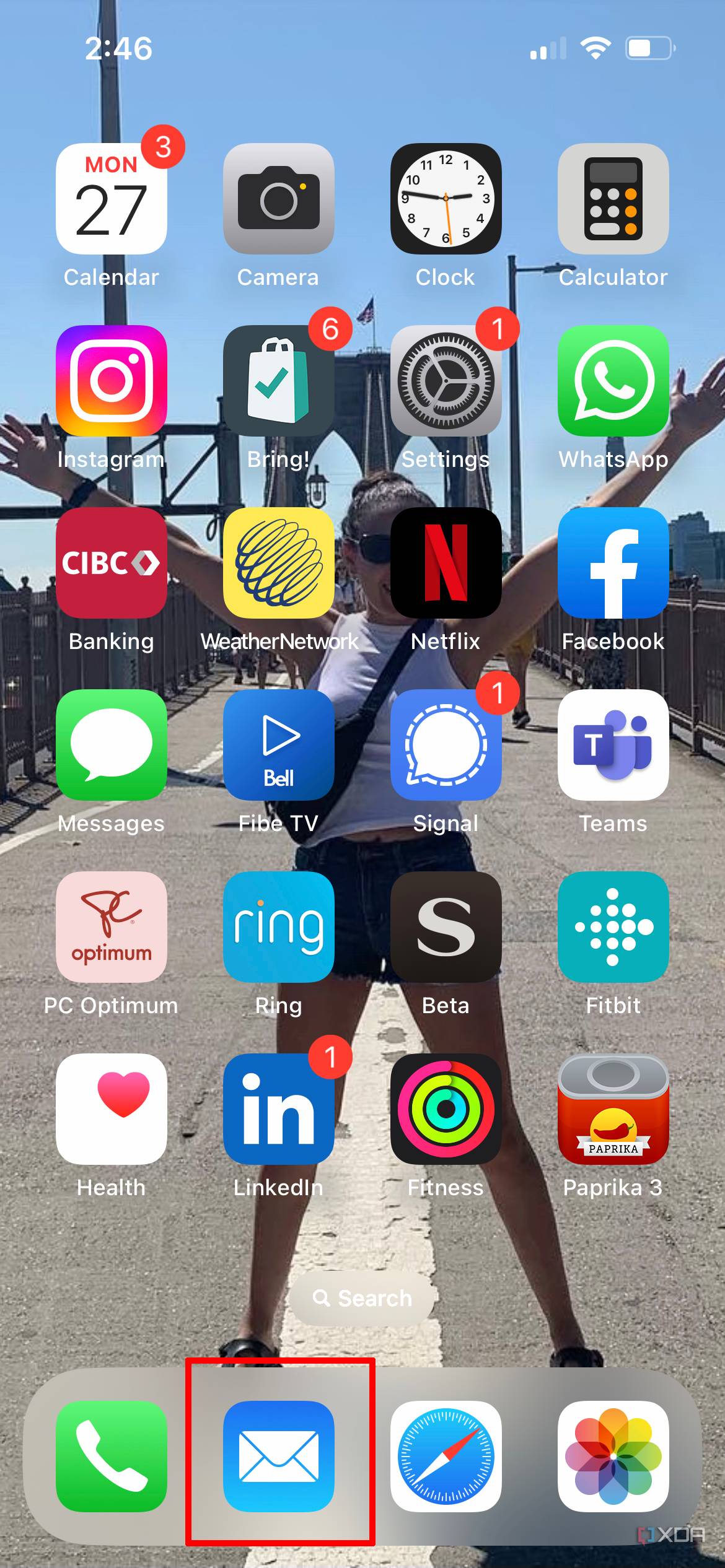Viewport: 725px width, 1568px height.
Task: Launch the Phone app
Action: (112, 1456)
